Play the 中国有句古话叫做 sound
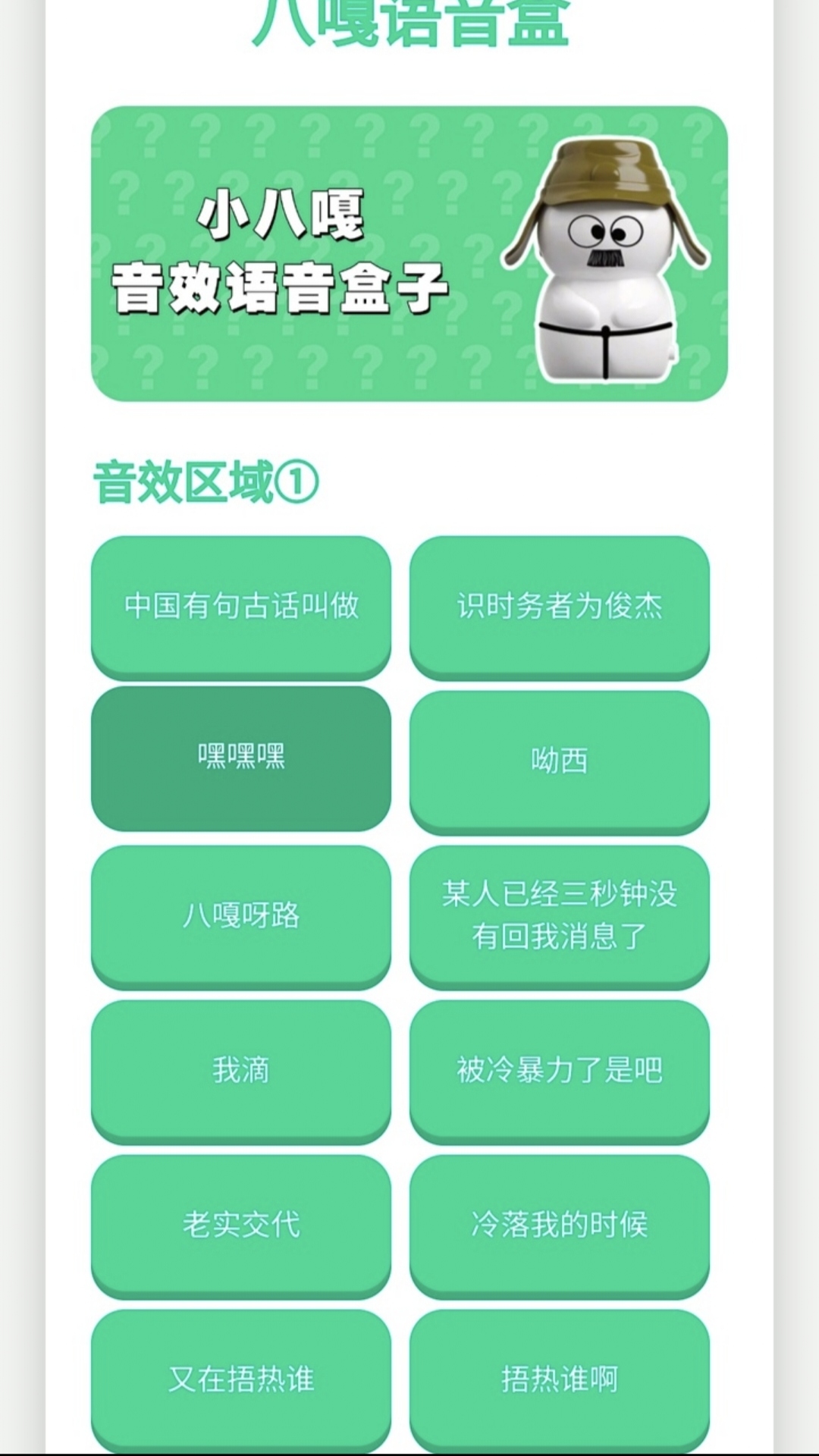The height and width of the screenshot is (1456, 819). [241, 605]
